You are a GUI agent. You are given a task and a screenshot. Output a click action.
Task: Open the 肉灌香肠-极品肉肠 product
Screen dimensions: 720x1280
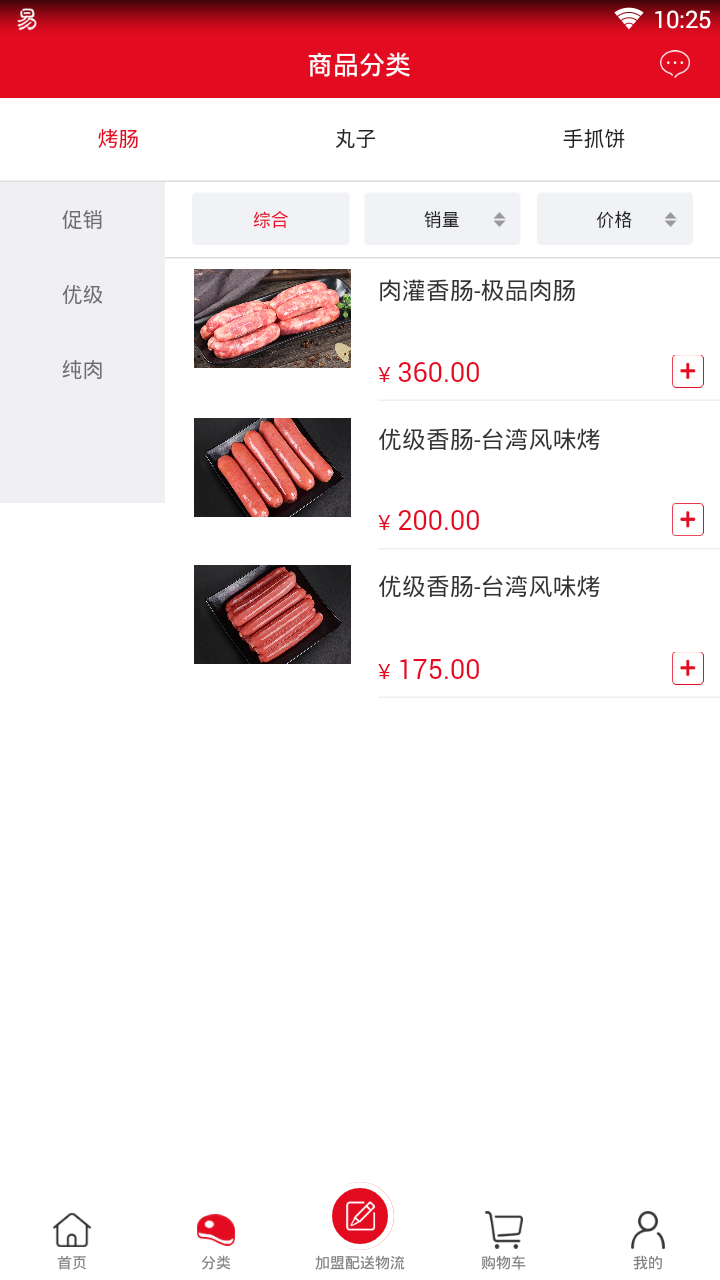pyautogui.click(x=477, y=291)
